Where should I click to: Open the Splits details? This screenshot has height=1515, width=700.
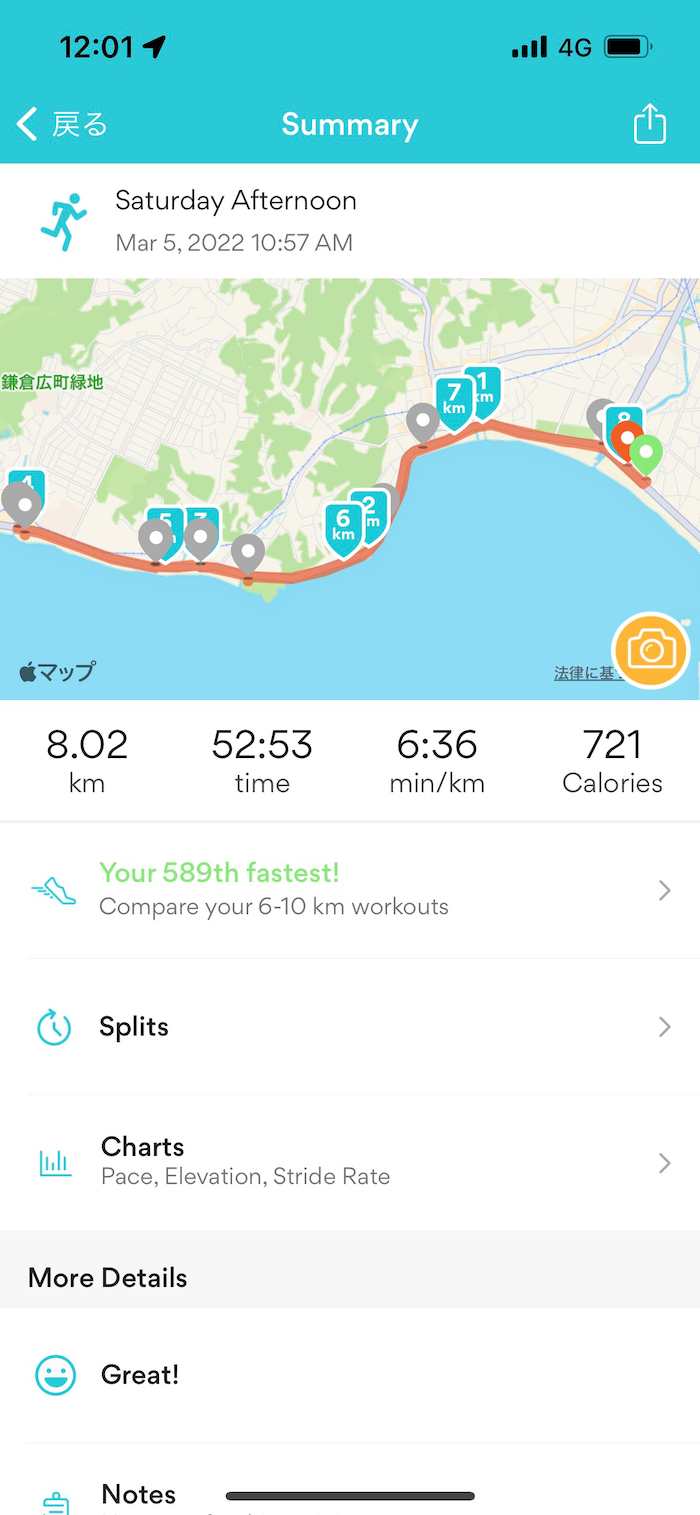point(350,1027)
